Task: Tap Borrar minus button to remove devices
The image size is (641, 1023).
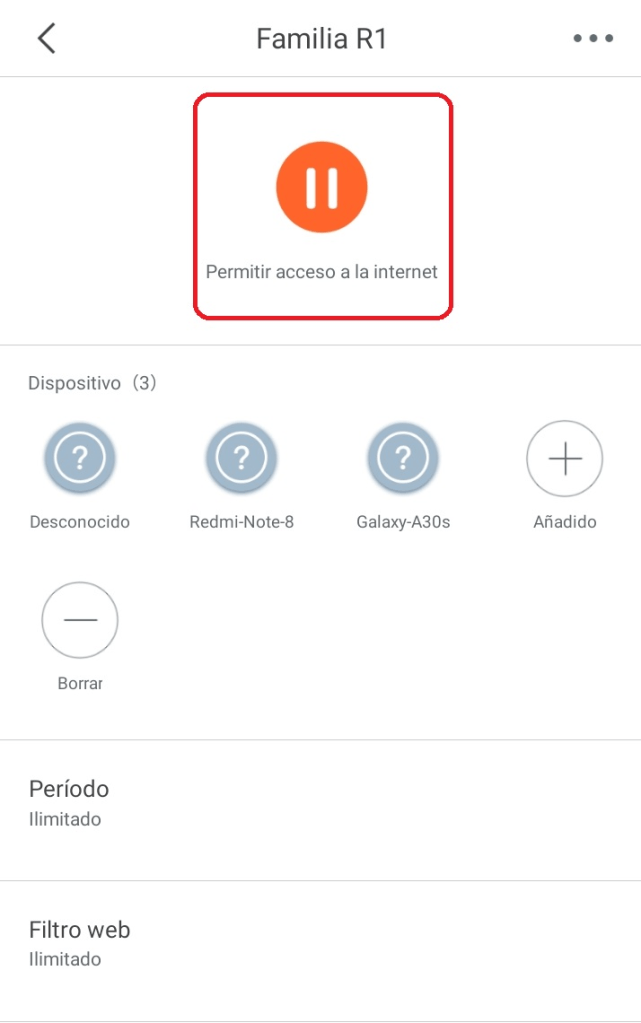Action: [80, 620]
